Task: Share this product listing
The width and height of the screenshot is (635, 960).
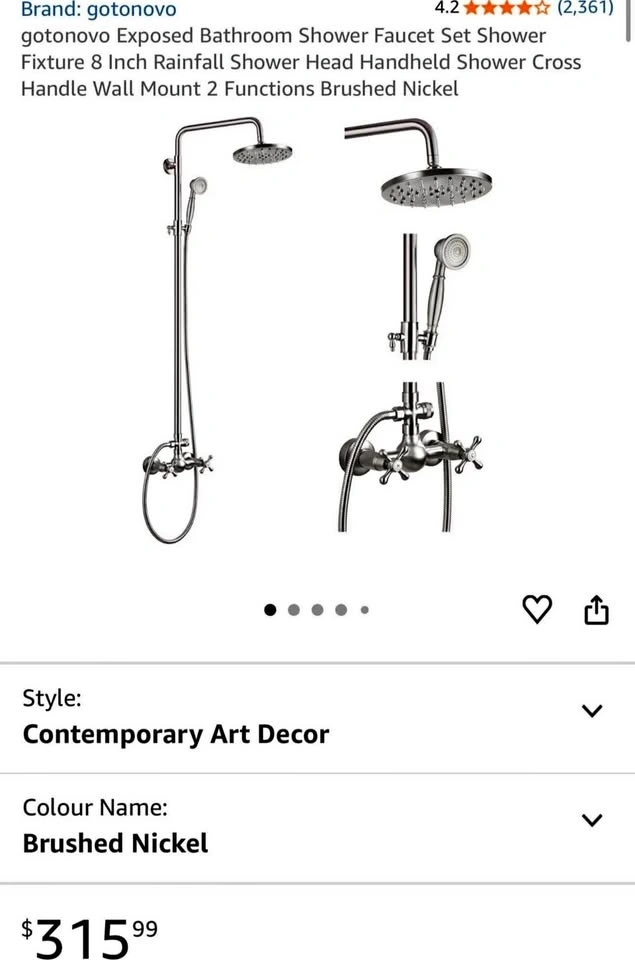Action: pos(596,609)
